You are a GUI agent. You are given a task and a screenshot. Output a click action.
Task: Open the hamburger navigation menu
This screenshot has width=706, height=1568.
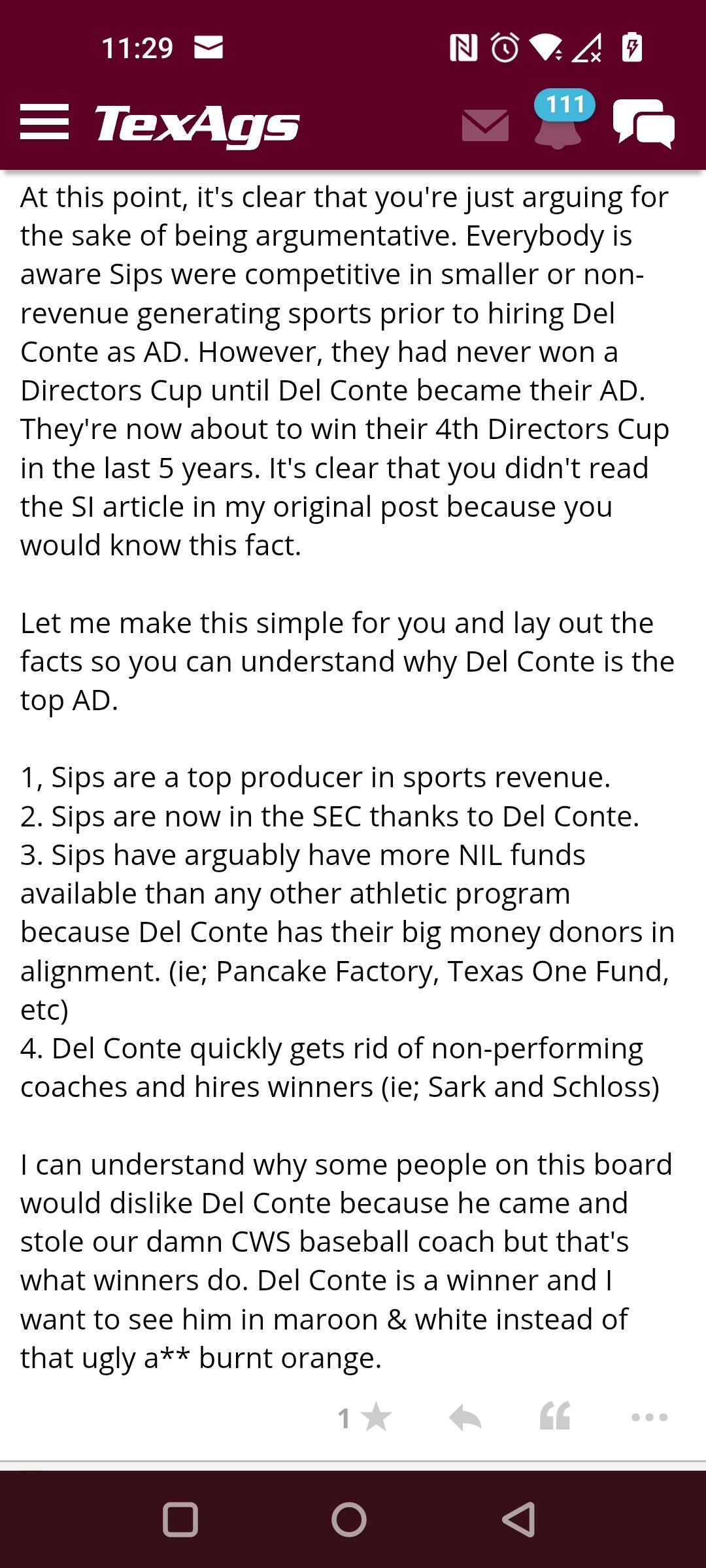click(x=44, y=122)
